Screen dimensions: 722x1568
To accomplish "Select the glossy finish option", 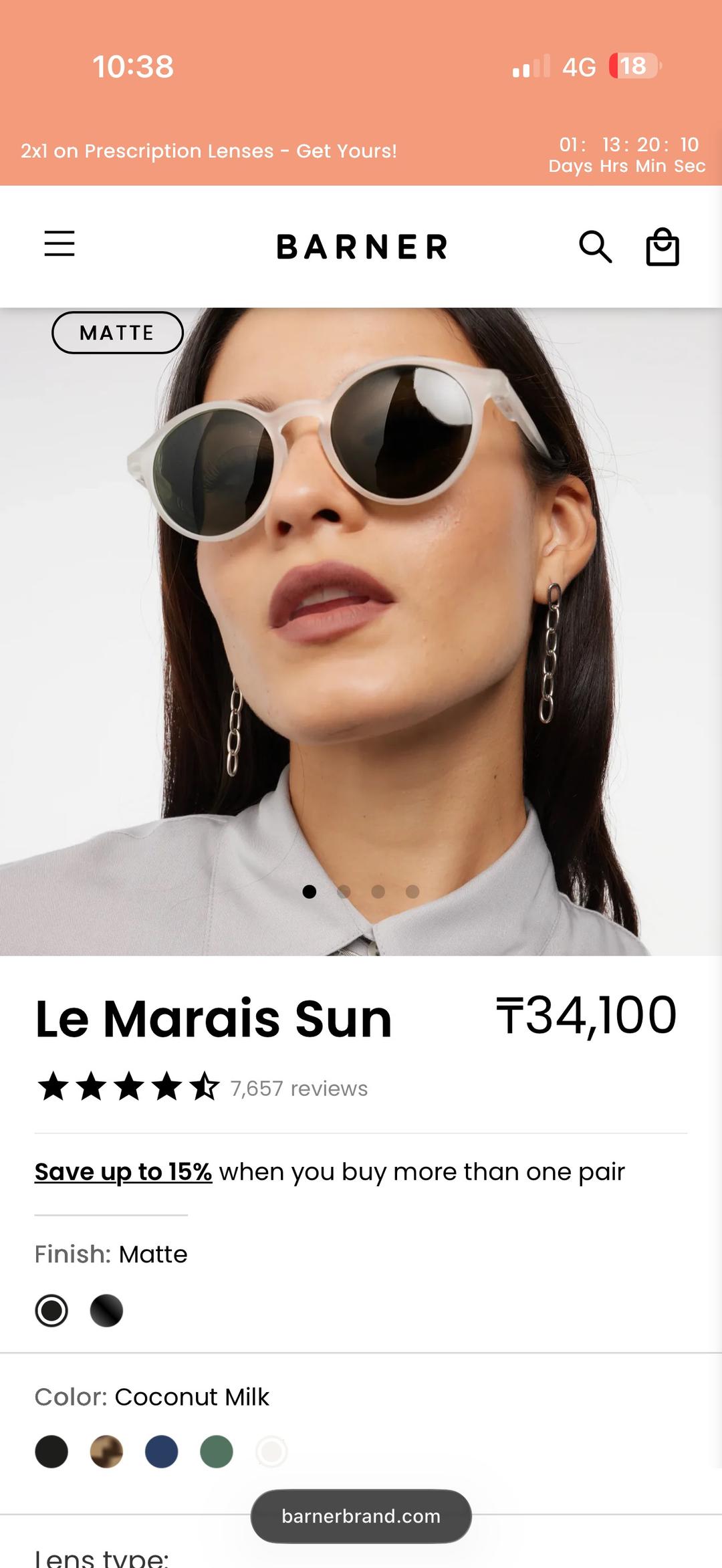I will click(x=106, y=1310).
